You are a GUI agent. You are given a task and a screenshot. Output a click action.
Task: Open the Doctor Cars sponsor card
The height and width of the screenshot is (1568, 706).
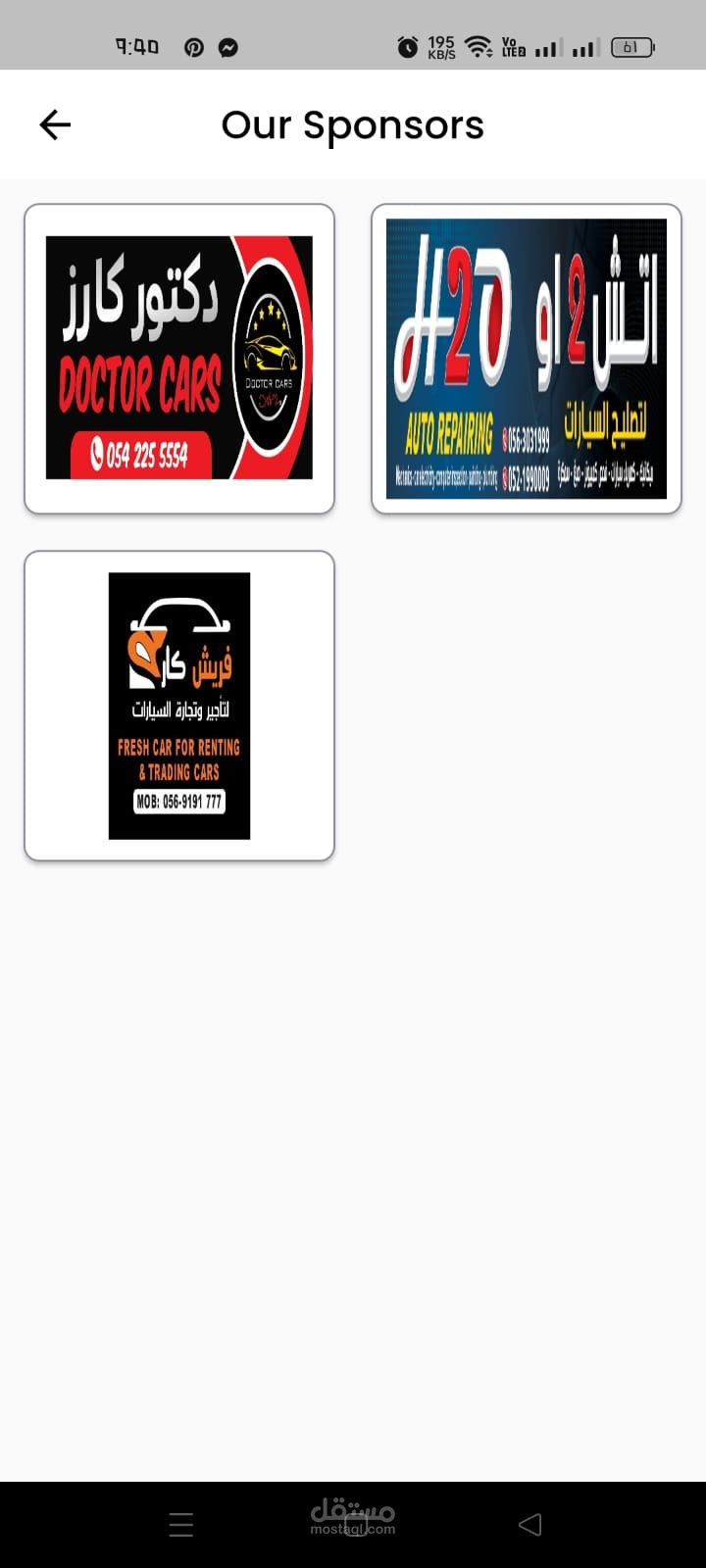pyautogui.click(x=179, y=359)
